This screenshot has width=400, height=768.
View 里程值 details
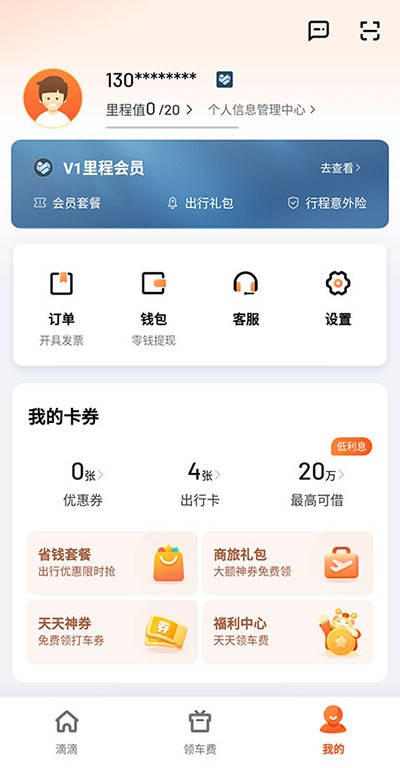pyautogui.click(x=149, y=110)
